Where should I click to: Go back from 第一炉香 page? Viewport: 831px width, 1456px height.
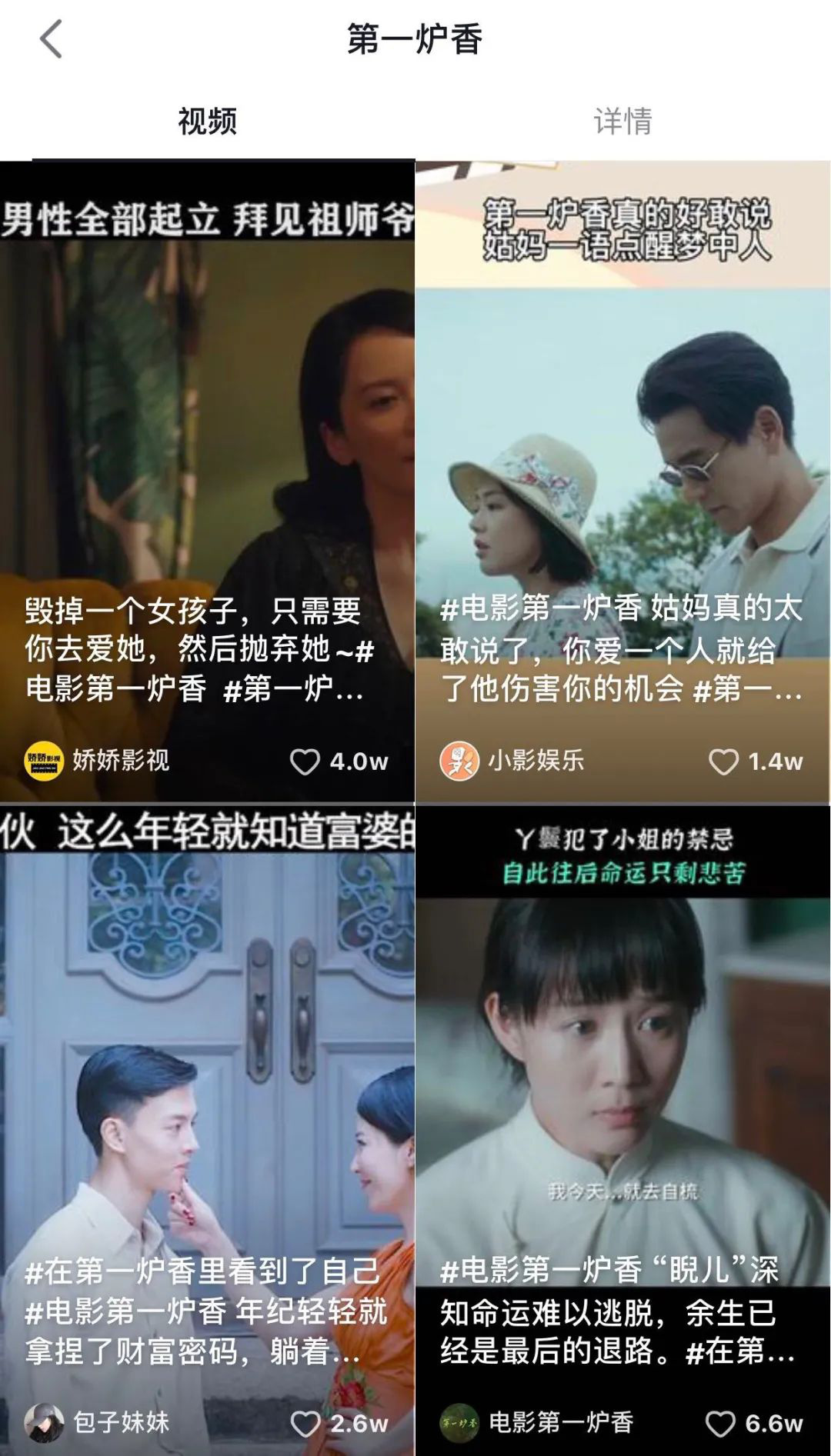click(x=51, y=39)
